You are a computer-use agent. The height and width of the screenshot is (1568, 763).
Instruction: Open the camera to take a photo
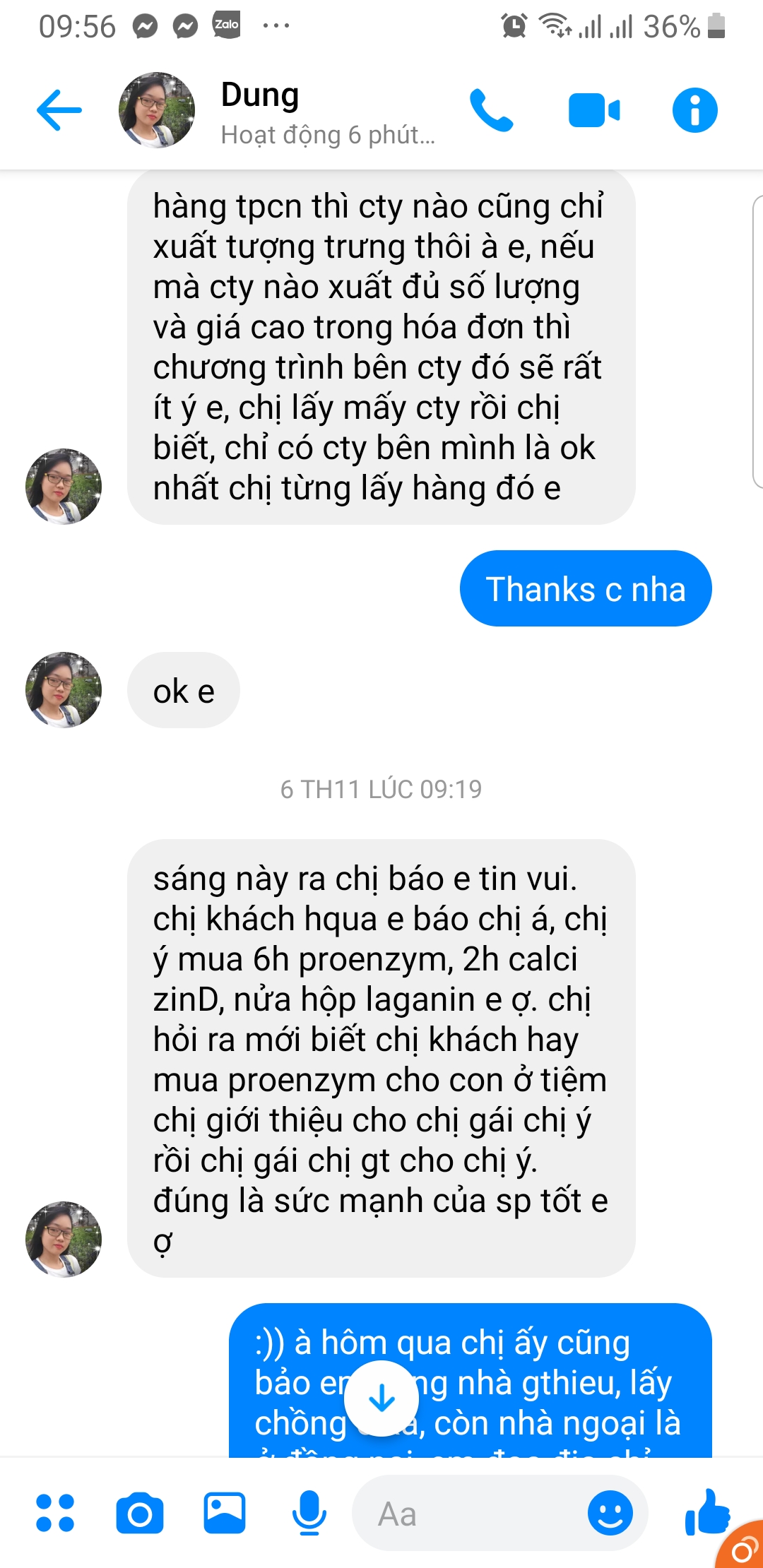click(140, 1513)
